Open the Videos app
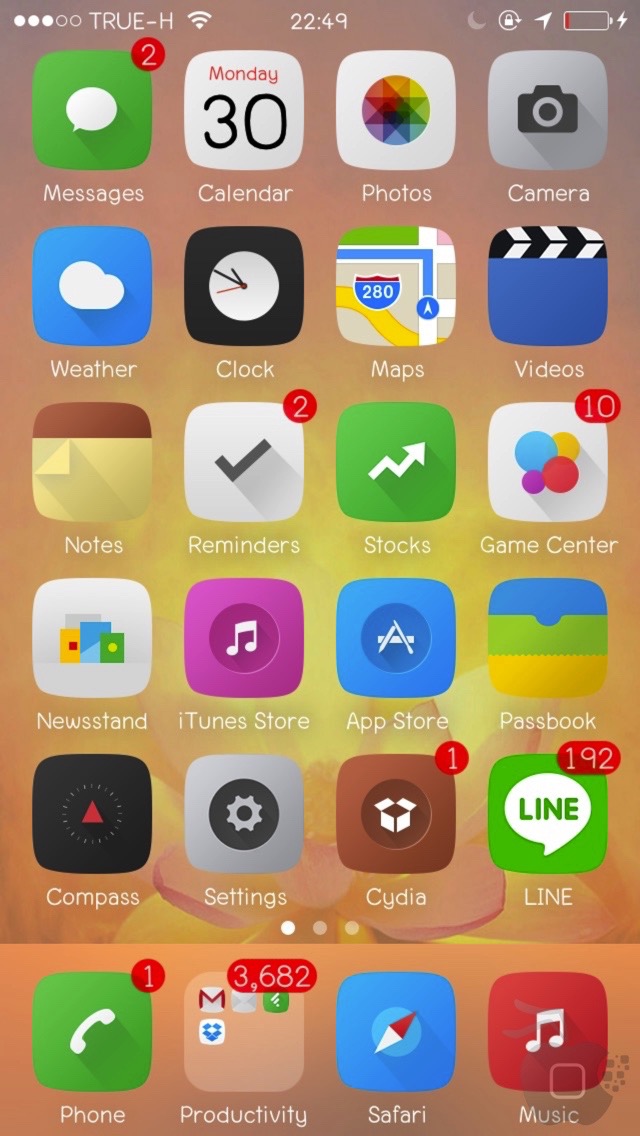640x1136 pixels. tap(547, 286)
